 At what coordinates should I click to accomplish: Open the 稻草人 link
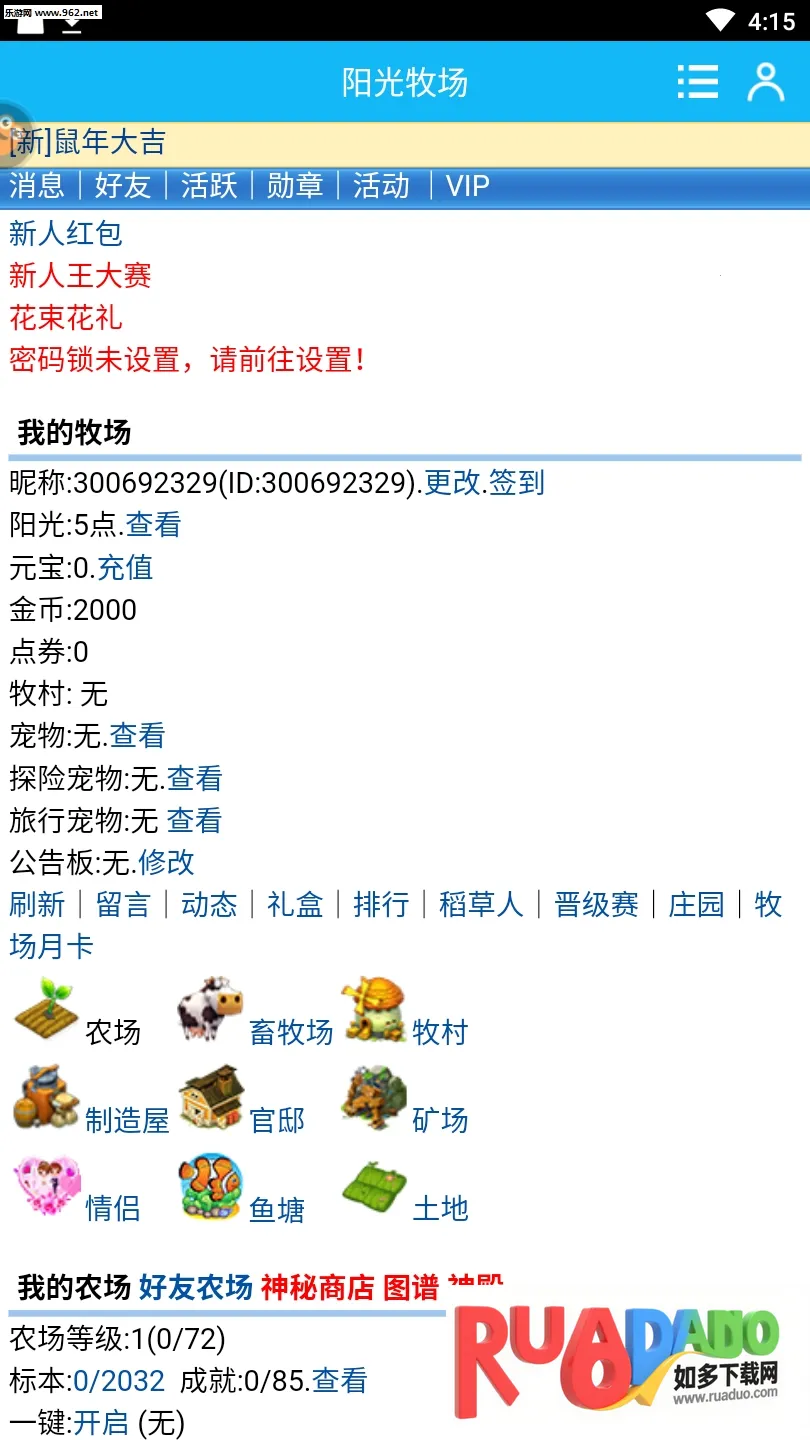481,905
